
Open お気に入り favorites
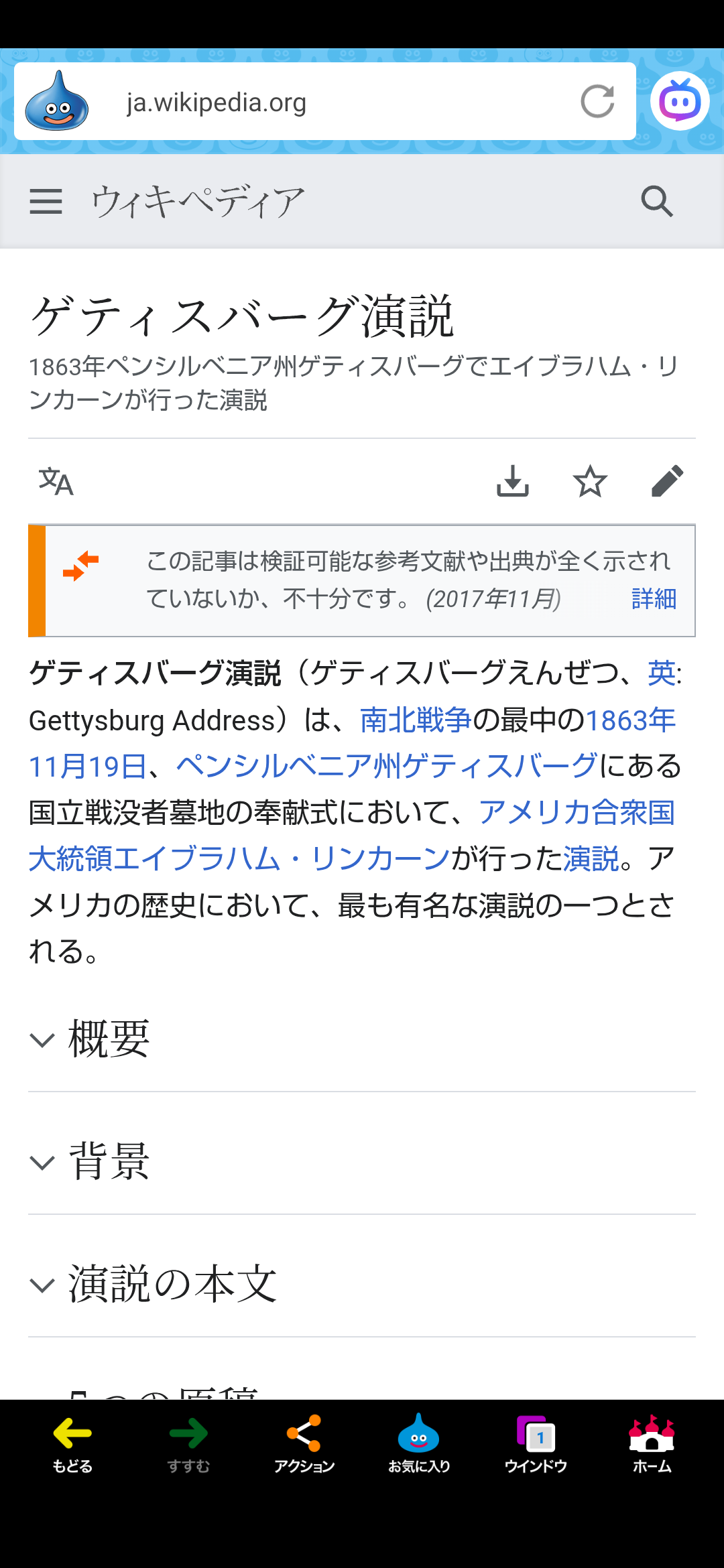419,1444
